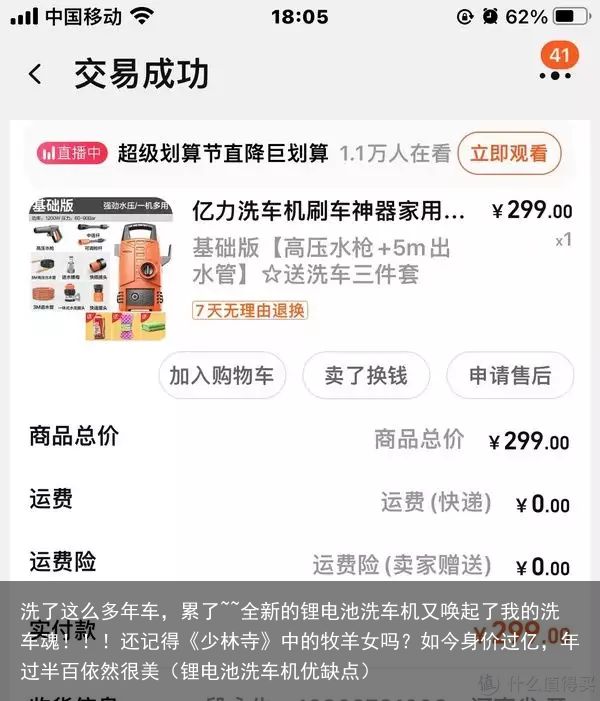Go back from the order detail page
Screen dimensions: 600x701
point(36,75)
